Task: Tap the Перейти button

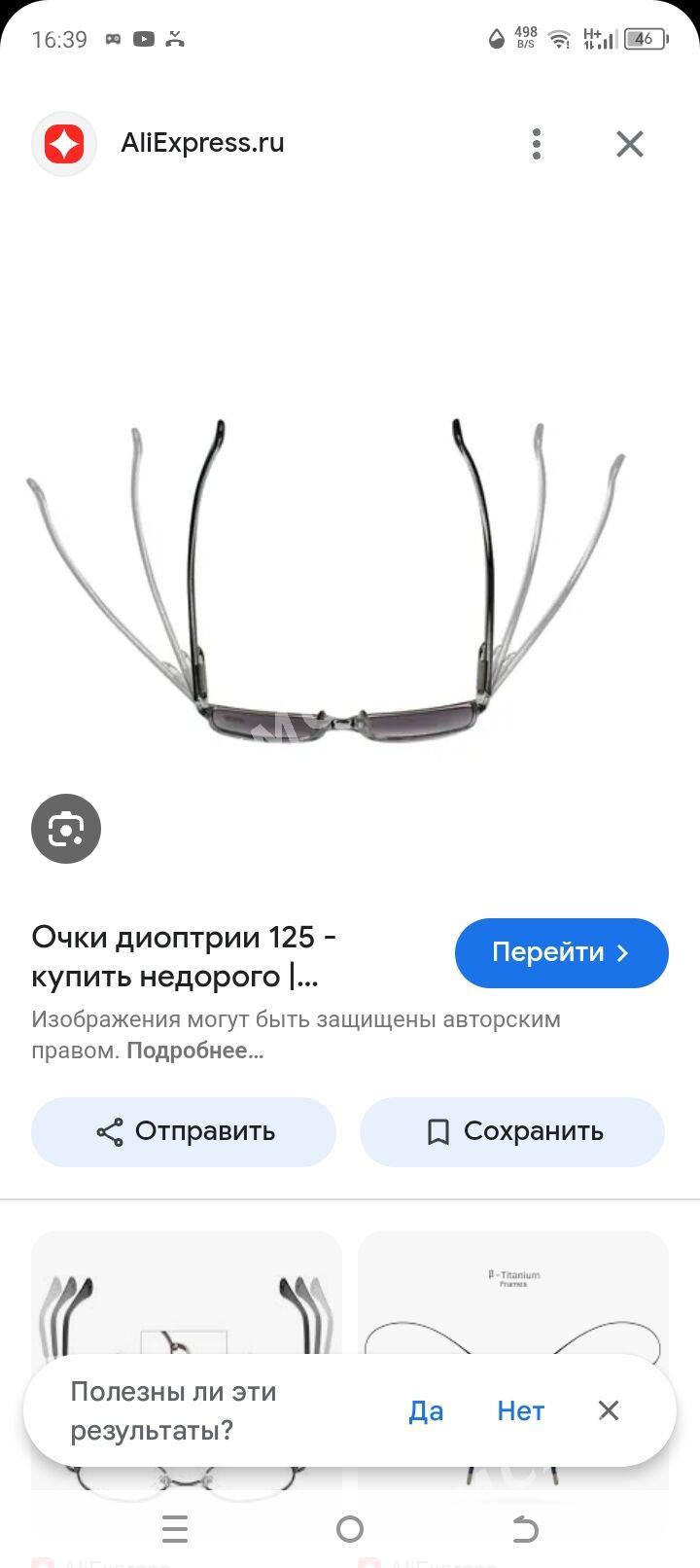Action: click(562, 952)
